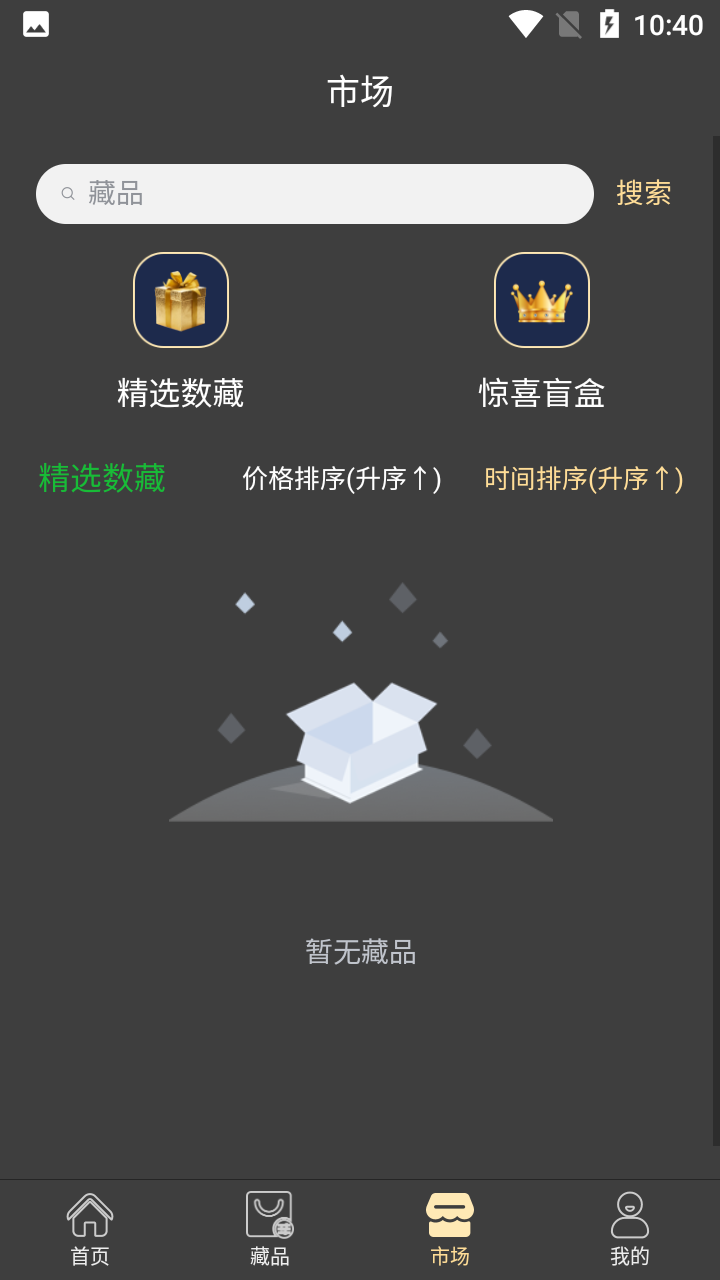Switch to the 藏品 bottom tab
The width and height of the screenshot is (720, 1280).
(270, 1229)
